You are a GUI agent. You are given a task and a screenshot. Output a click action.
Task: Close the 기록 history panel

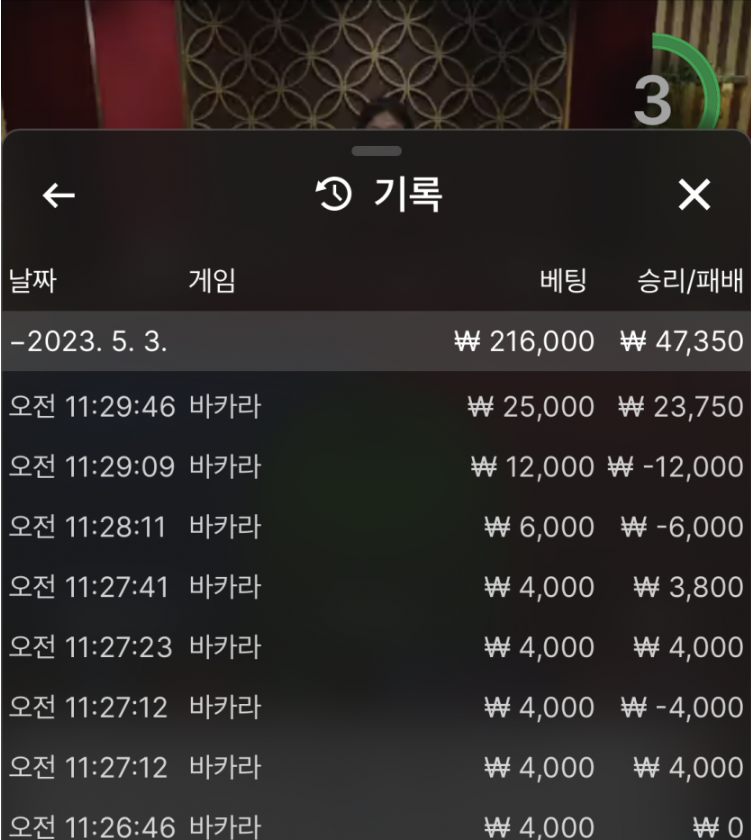pyautogui.click(x=694, y=195)
